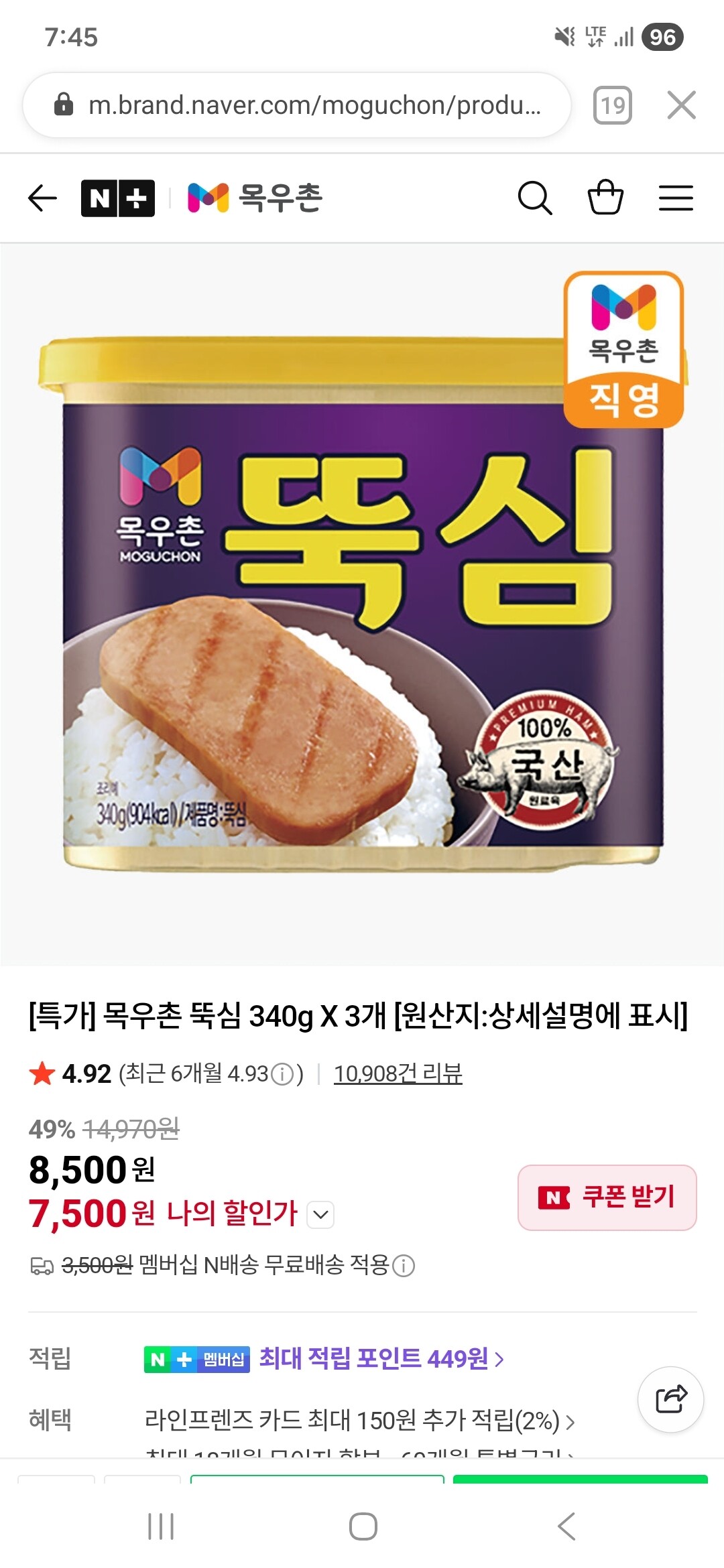The height and width of the screenshot is (1568, 724).
Task: Open the shopping cart
Action: (605, 197)
